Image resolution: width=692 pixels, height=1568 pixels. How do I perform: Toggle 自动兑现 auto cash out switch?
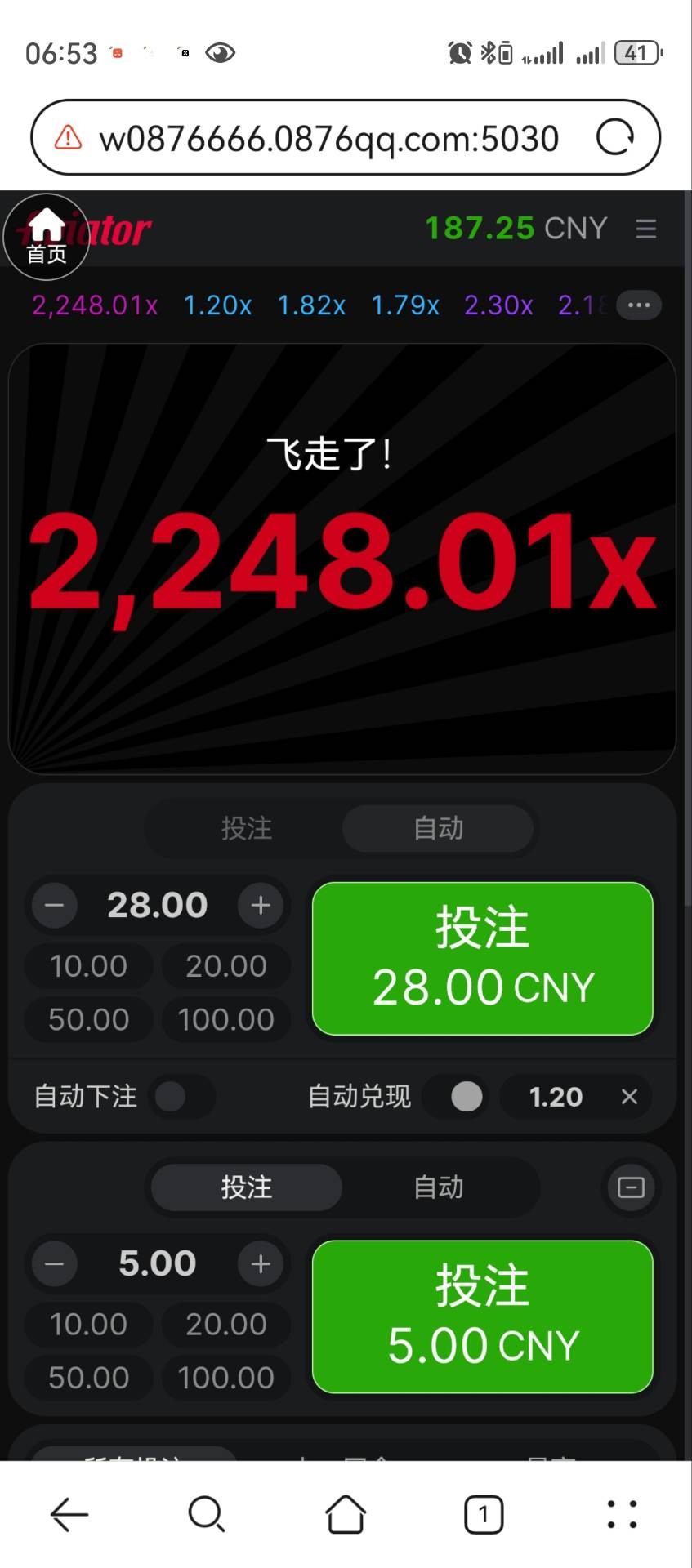tap(458, 1096)
